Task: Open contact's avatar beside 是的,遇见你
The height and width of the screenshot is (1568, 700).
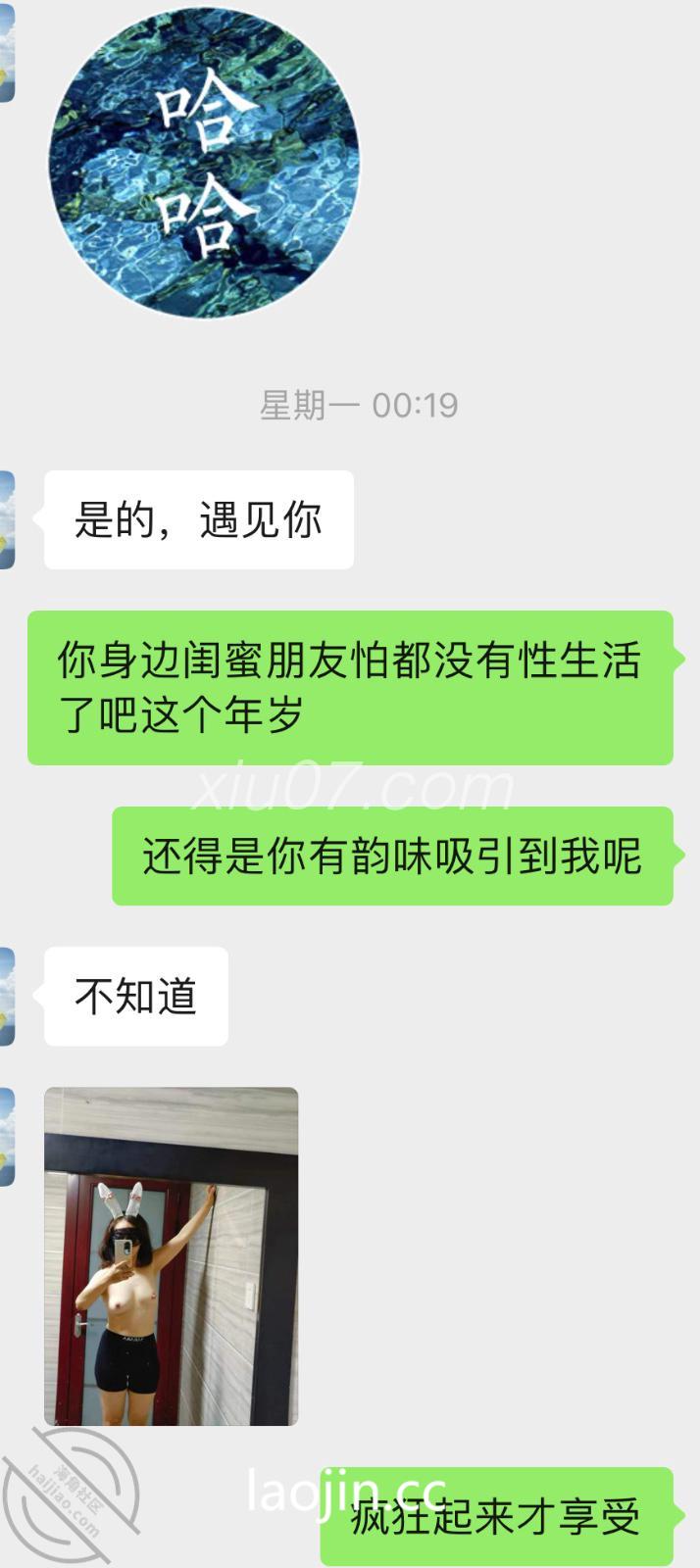Action: click(7, 519)
